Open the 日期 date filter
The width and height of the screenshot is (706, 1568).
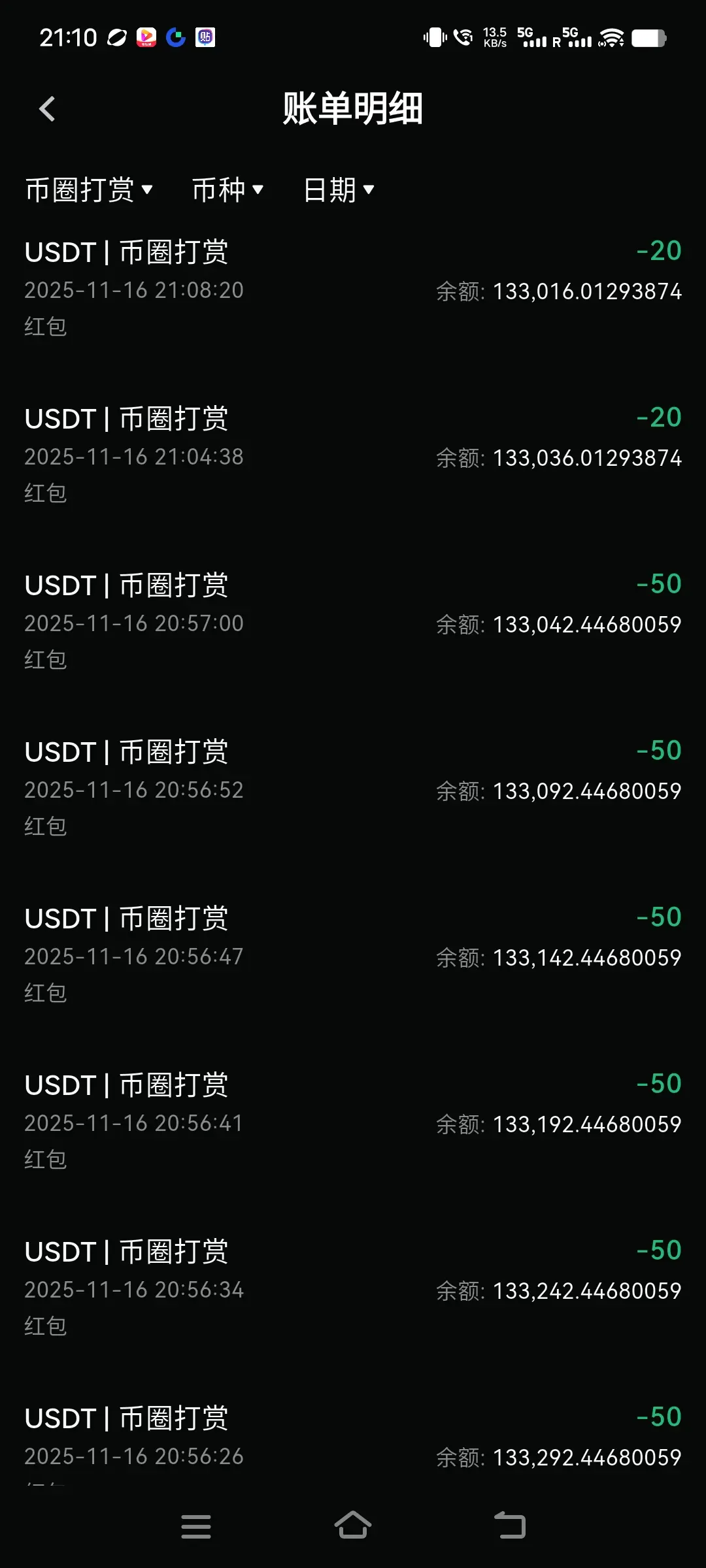pyautogui.click(x=339, y=190)
